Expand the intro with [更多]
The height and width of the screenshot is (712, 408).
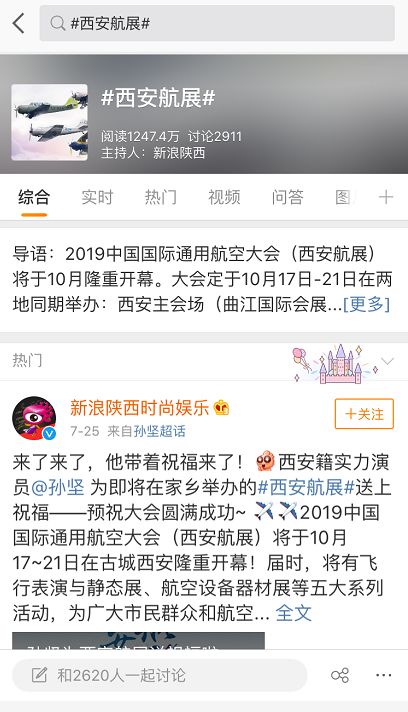pos(367,304)
